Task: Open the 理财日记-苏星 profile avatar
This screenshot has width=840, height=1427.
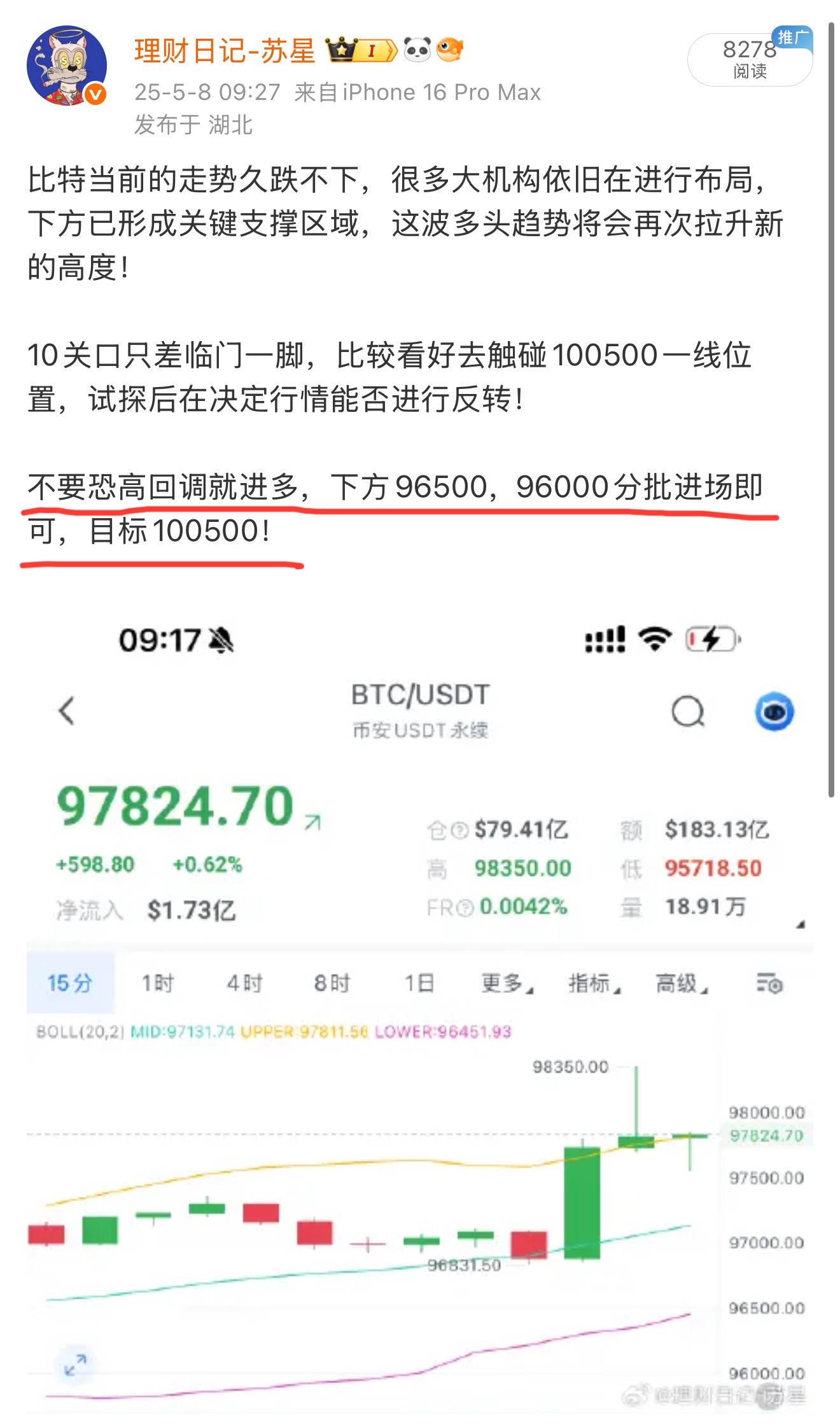Action: click(66, 66)
